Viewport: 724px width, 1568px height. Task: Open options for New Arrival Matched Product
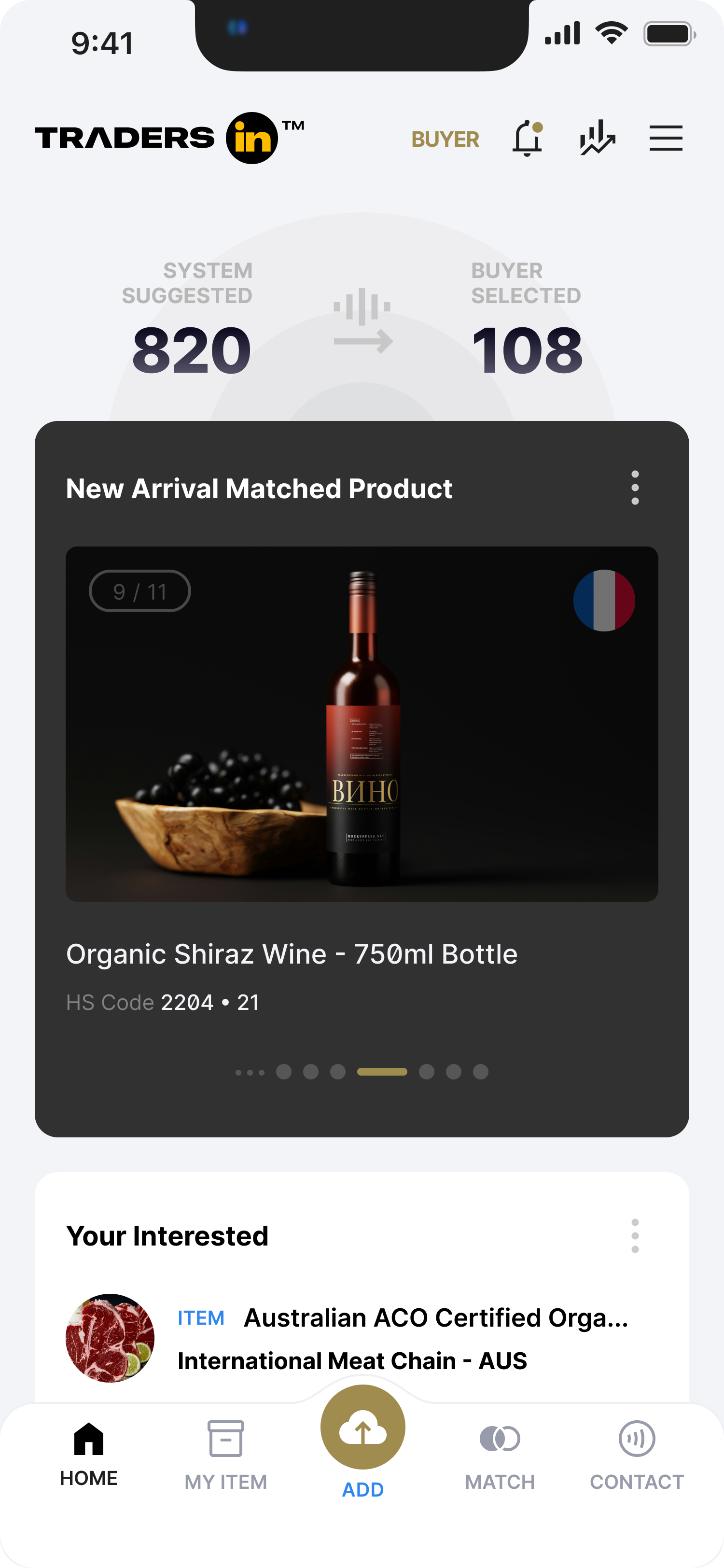635,488
